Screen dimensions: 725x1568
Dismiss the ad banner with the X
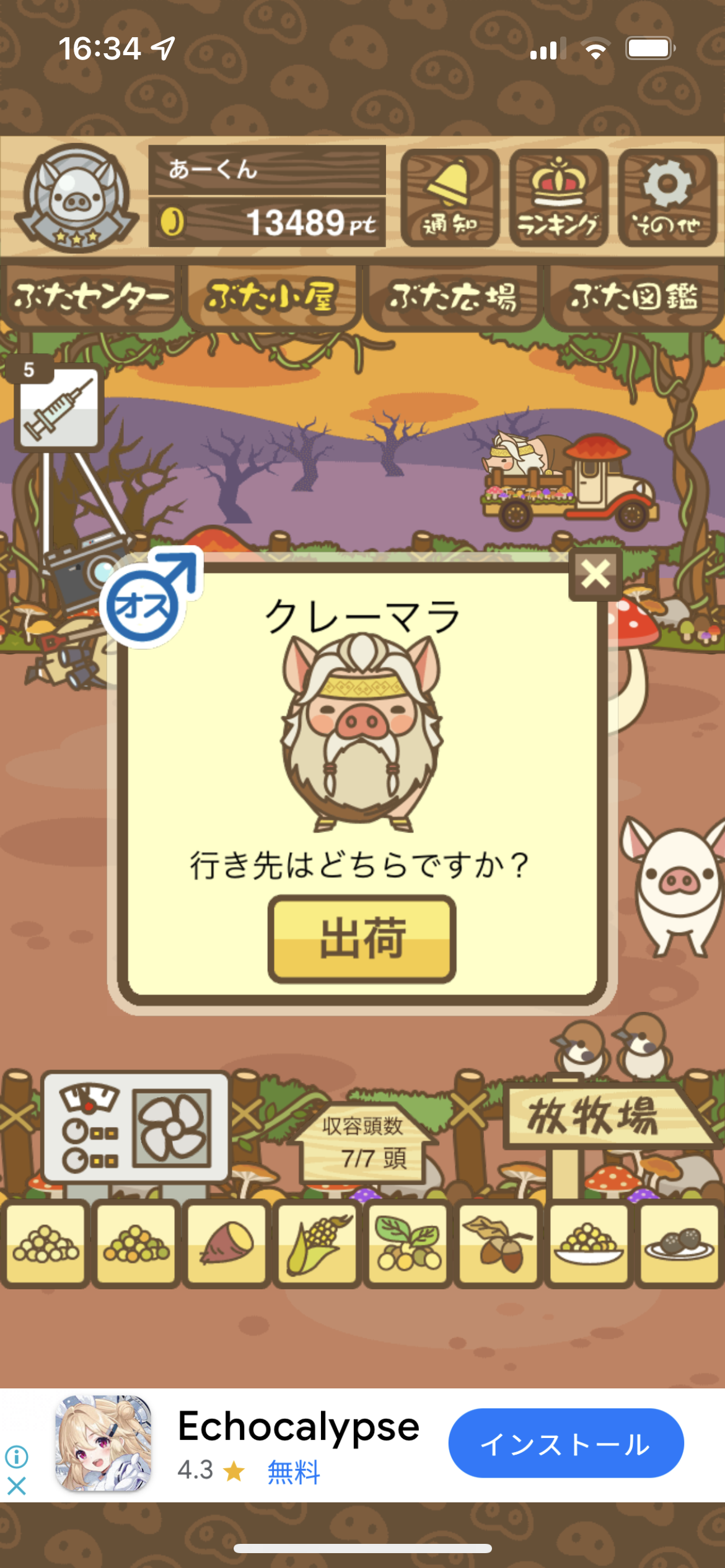click(x=17, y=1486)
